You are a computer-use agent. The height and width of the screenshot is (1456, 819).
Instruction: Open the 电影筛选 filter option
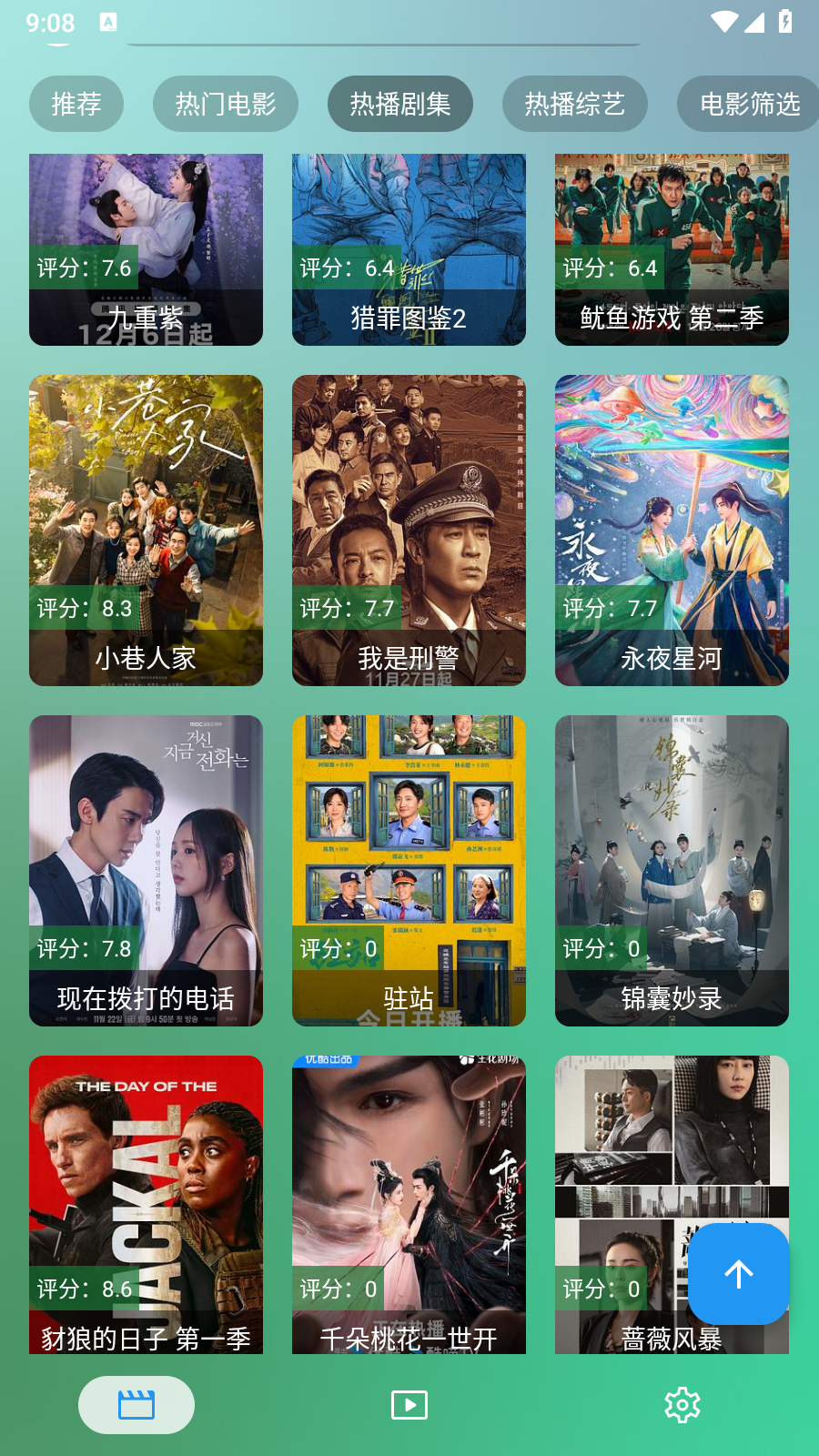750,104
